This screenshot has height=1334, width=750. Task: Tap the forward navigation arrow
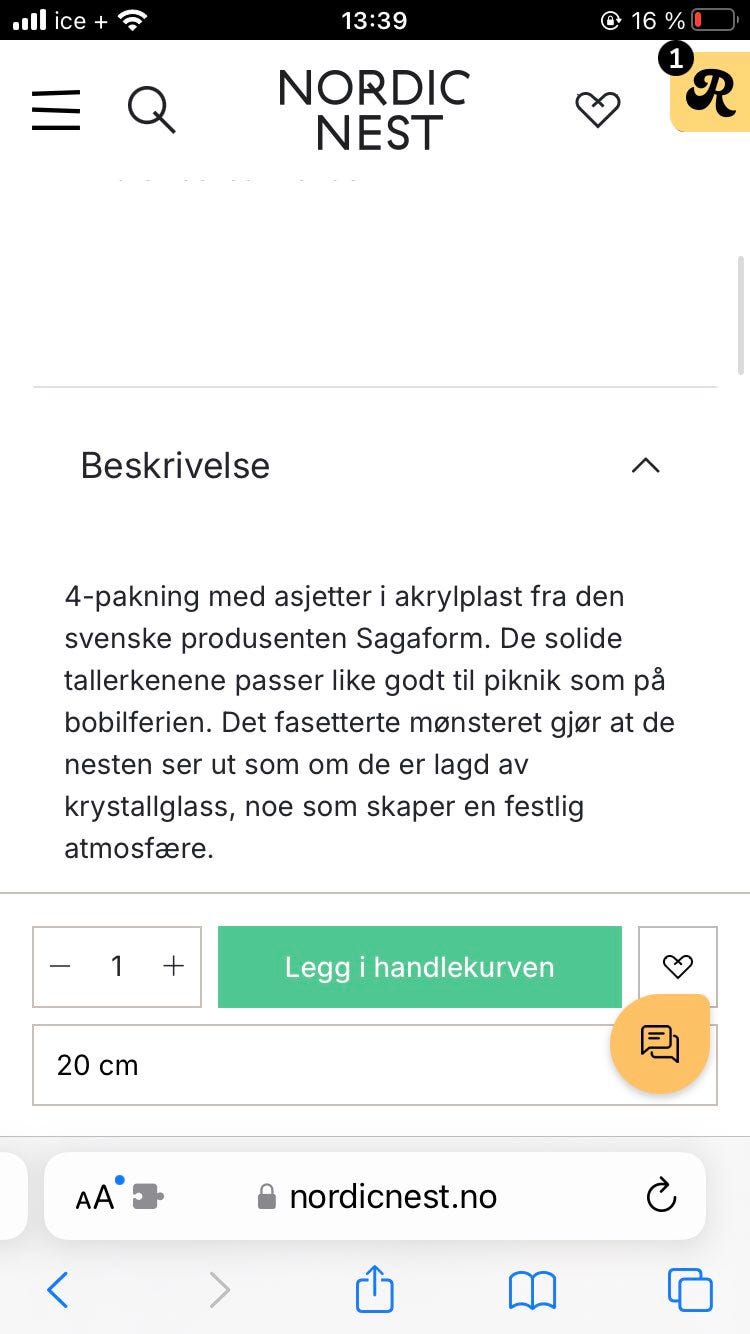coord(219,1290)
